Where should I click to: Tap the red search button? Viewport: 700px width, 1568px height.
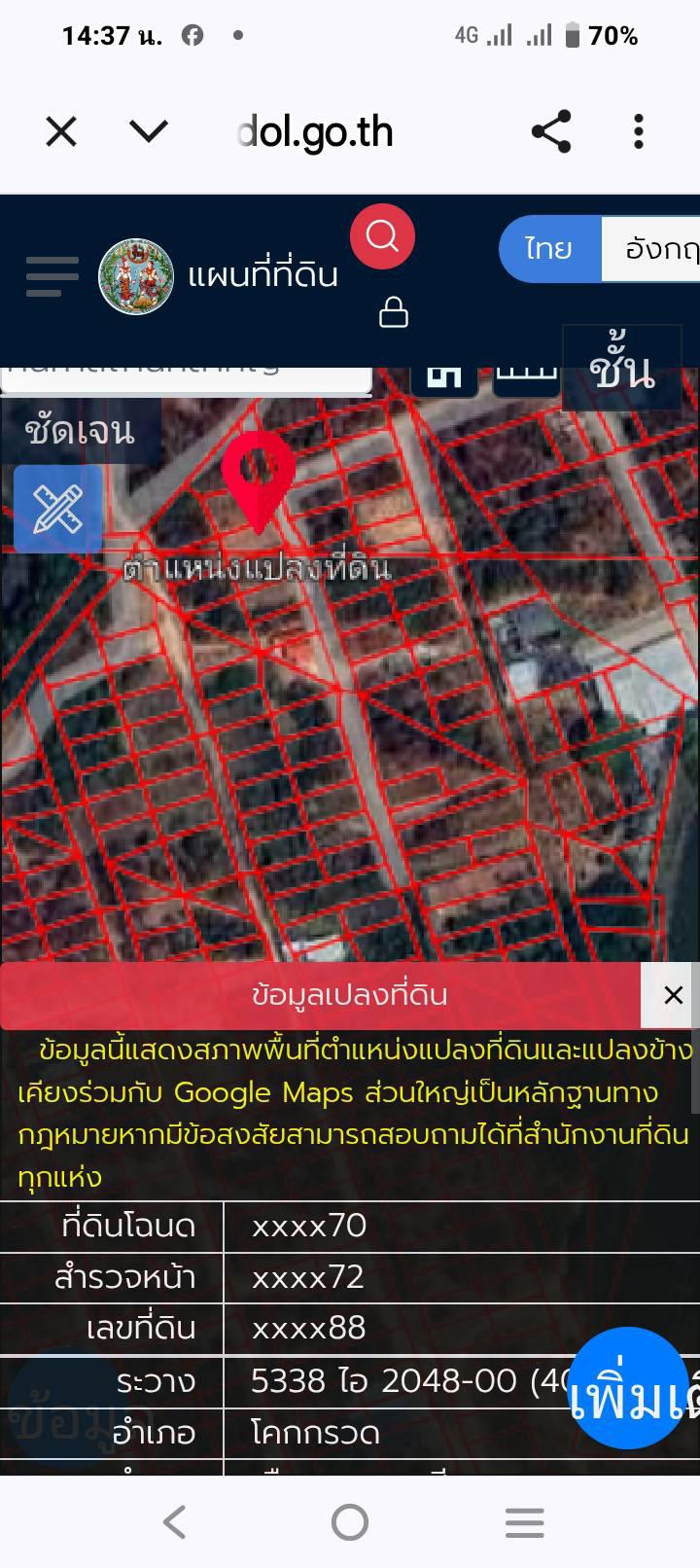382,236
